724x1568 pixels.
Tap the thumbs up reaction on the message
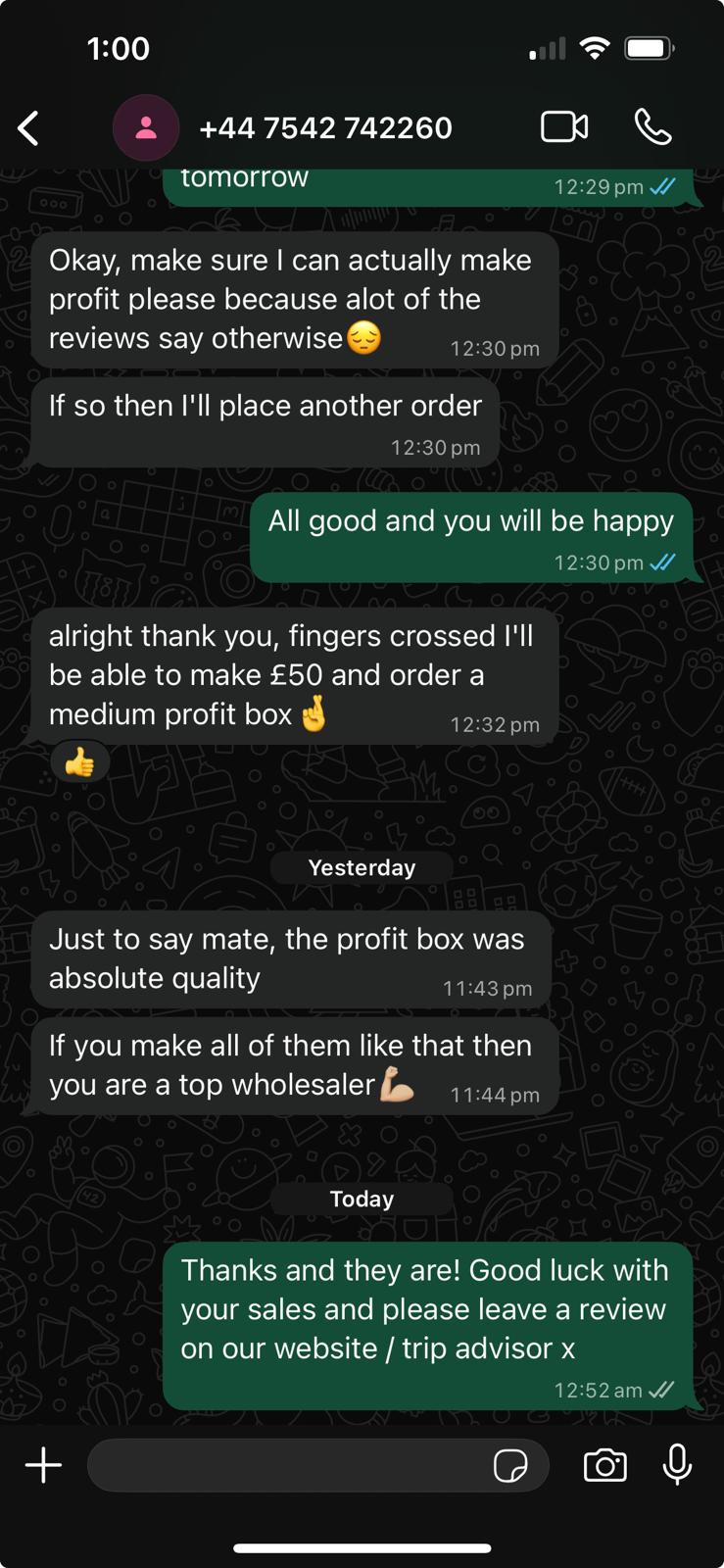(x=79, y=762)
